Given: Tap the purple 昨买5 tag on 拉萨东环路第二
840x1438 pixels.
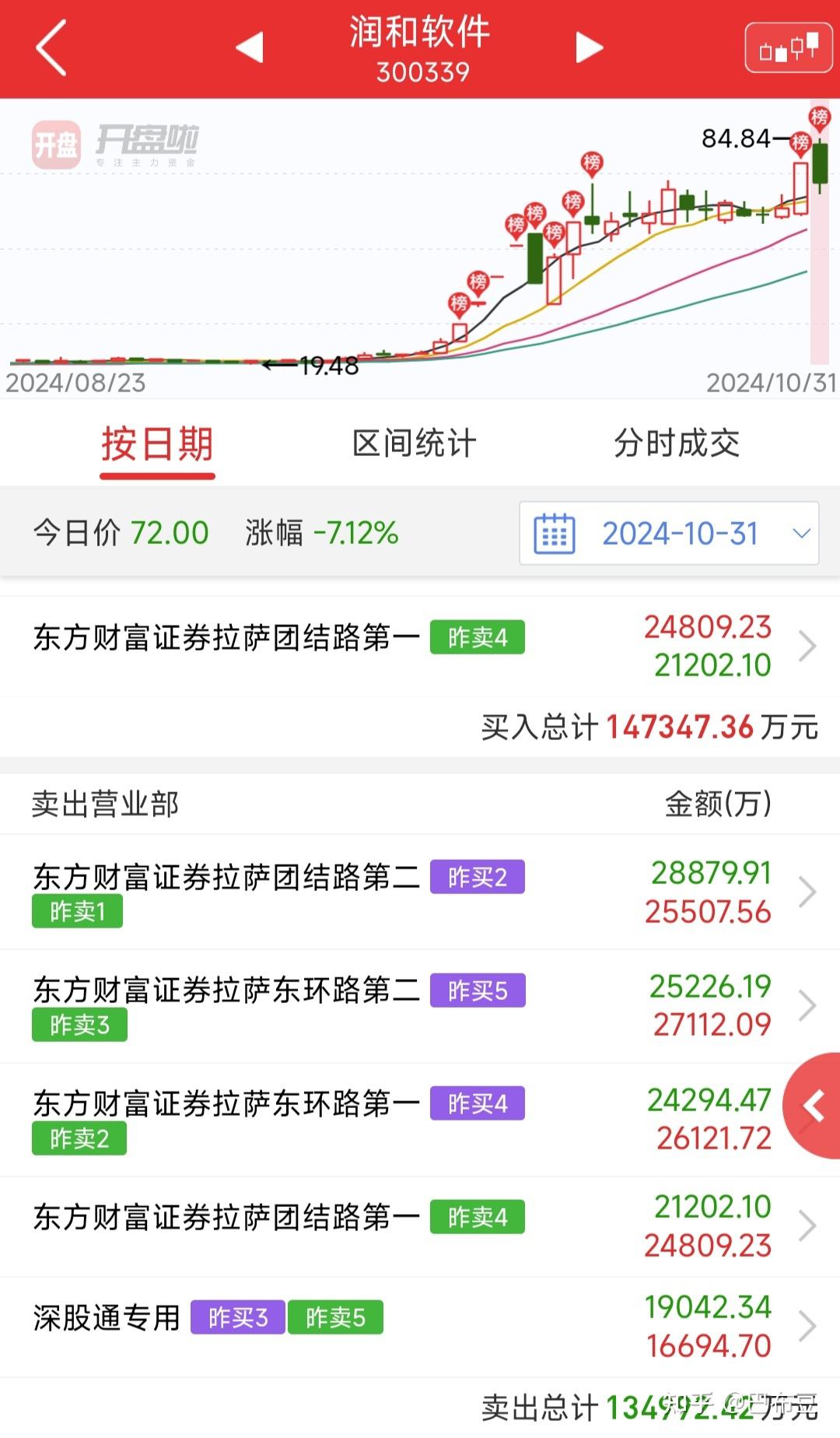Looking at the screenshot, I should click(478, 991).
